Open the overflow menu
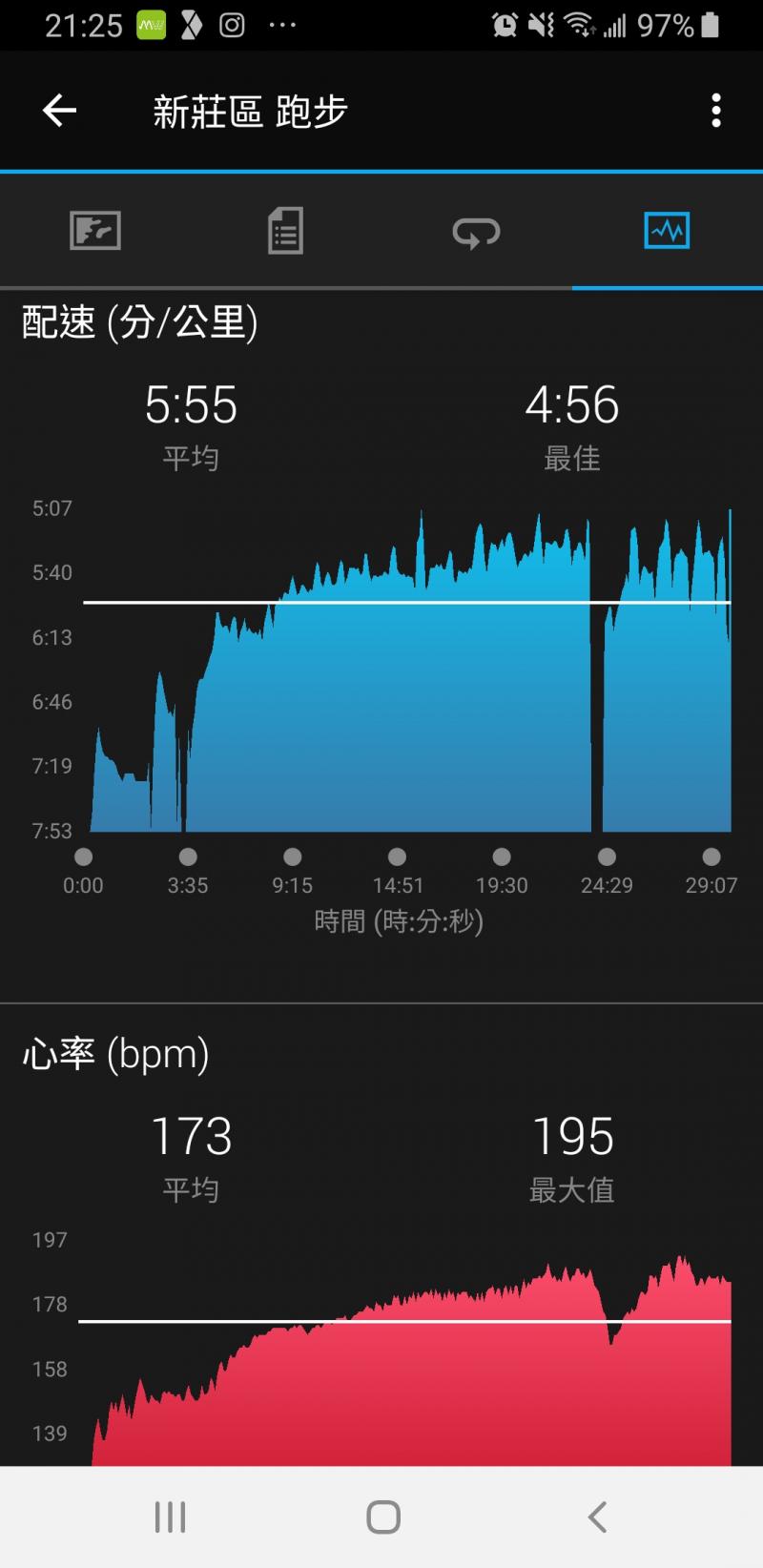Viewport: 763px width, 1568px height. [x=716, y=111]
